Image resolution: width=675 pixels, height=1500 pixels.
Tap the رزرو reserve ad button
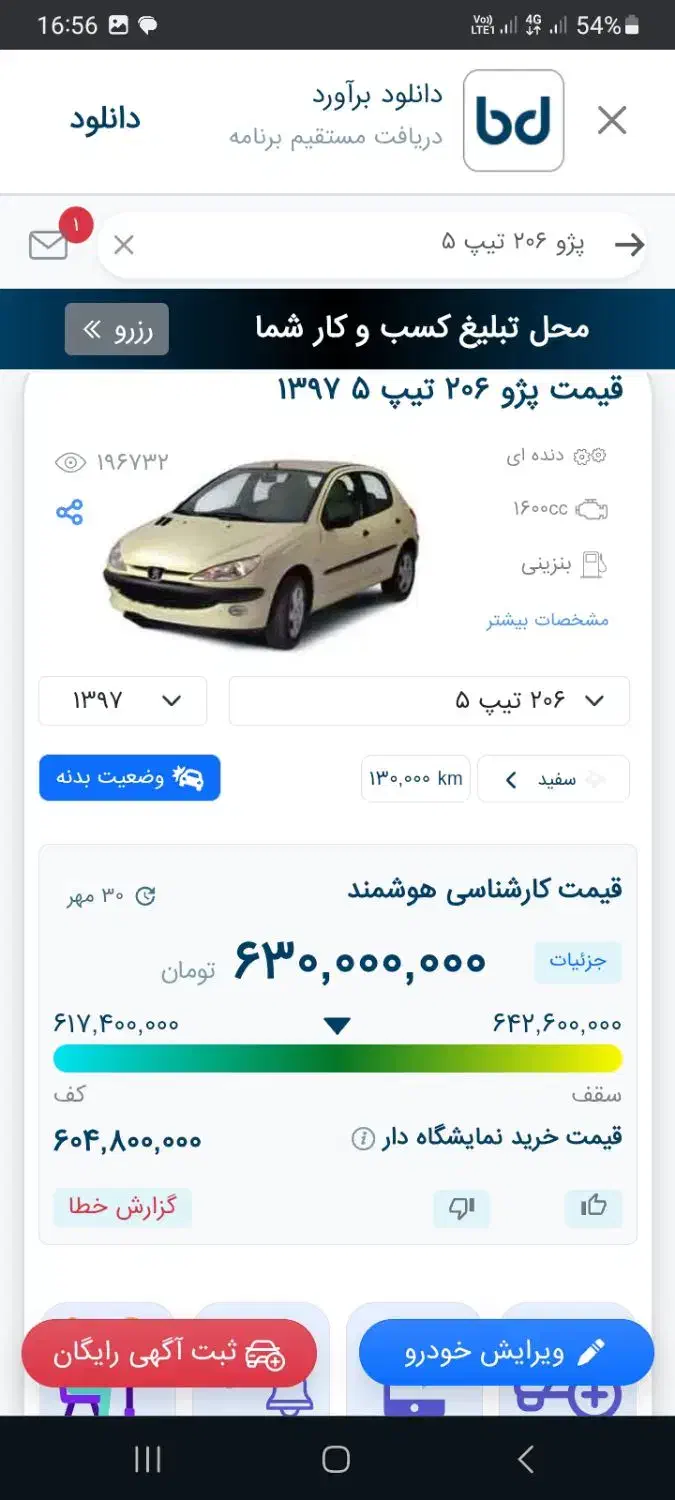coord(117,330)
